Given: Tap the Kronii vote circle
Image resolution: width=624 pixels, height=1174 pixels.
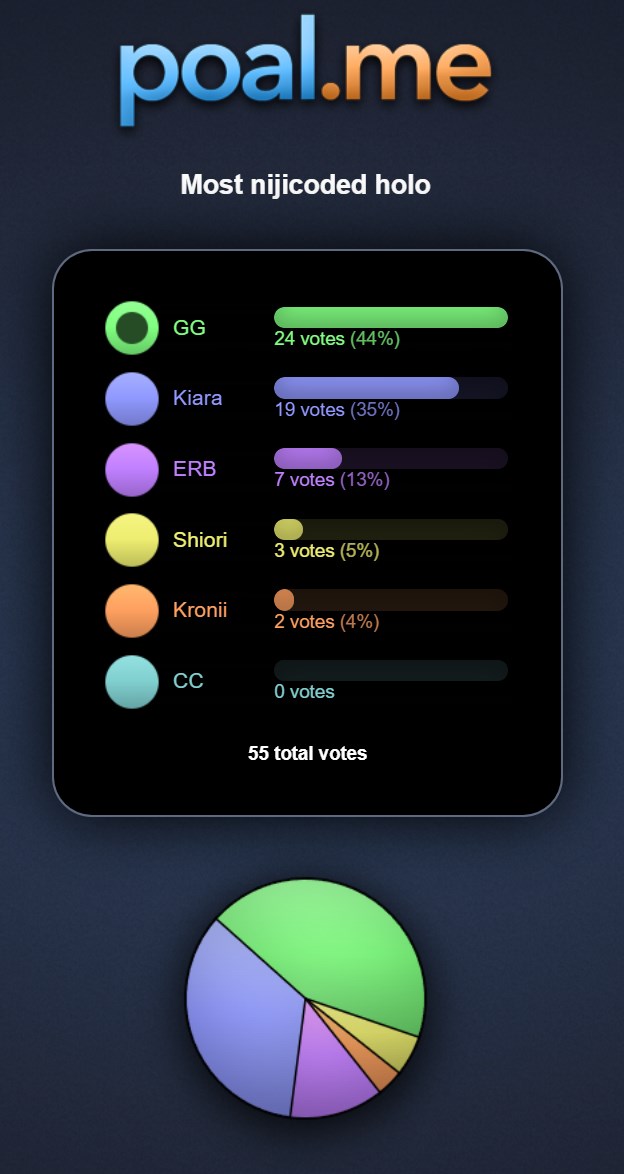Looking at the screenshot, I should 132,611.
